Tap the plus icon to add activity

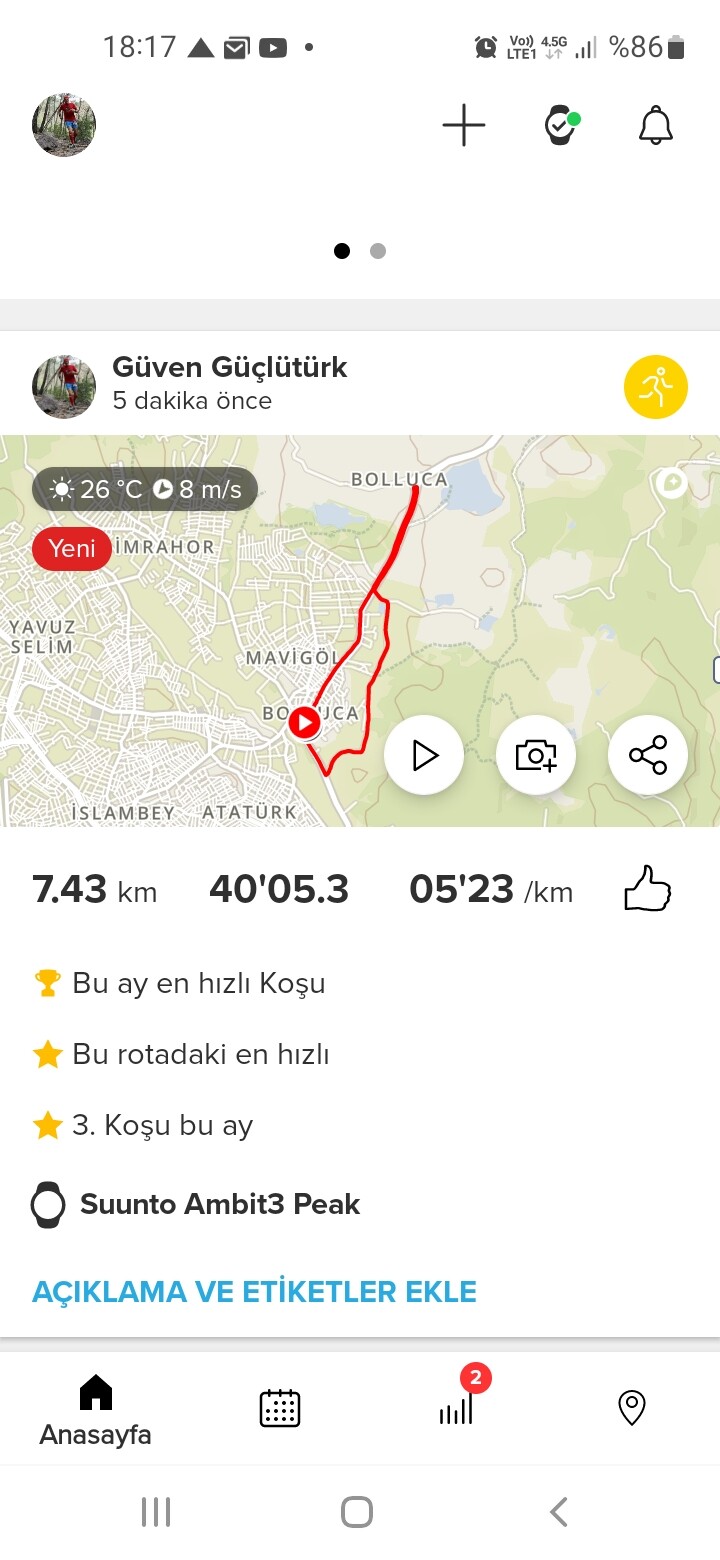point(464,125)
